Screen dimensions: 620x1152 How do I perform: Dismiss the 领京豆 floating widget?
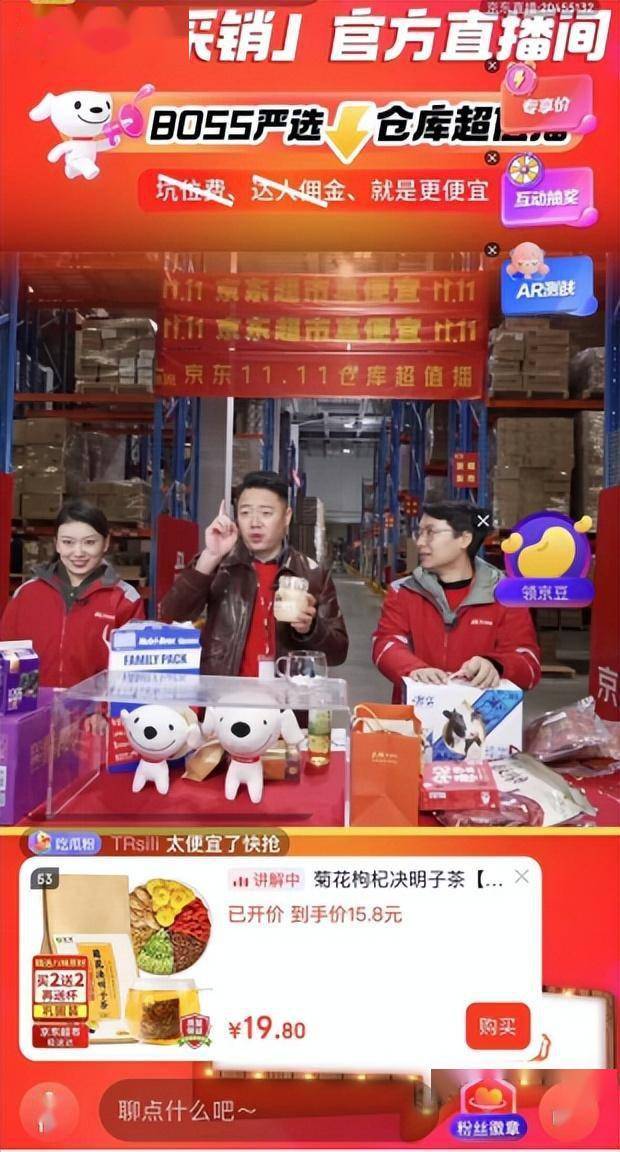tap(484, 521)
